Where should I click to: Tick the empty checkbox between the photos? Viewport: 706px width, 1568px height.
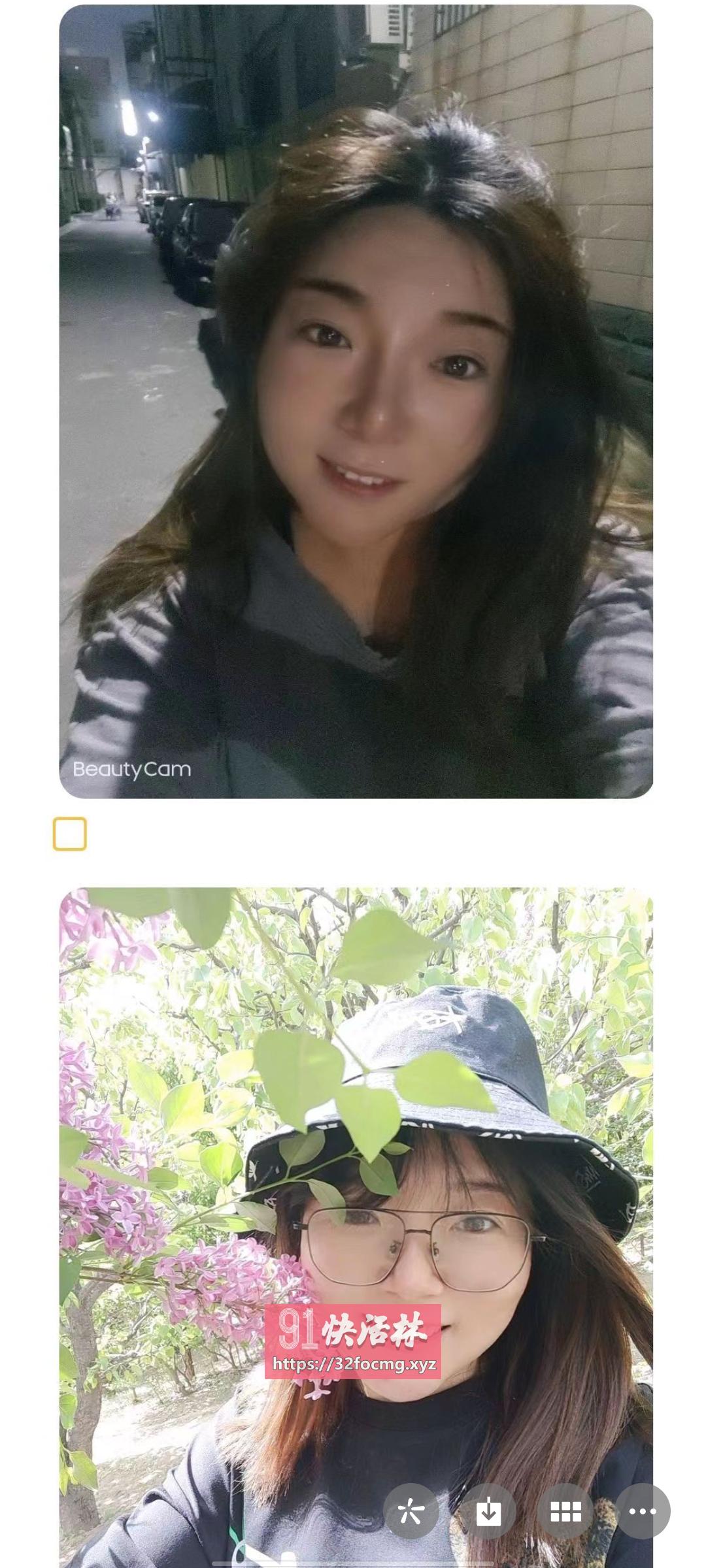coord(70,834)
